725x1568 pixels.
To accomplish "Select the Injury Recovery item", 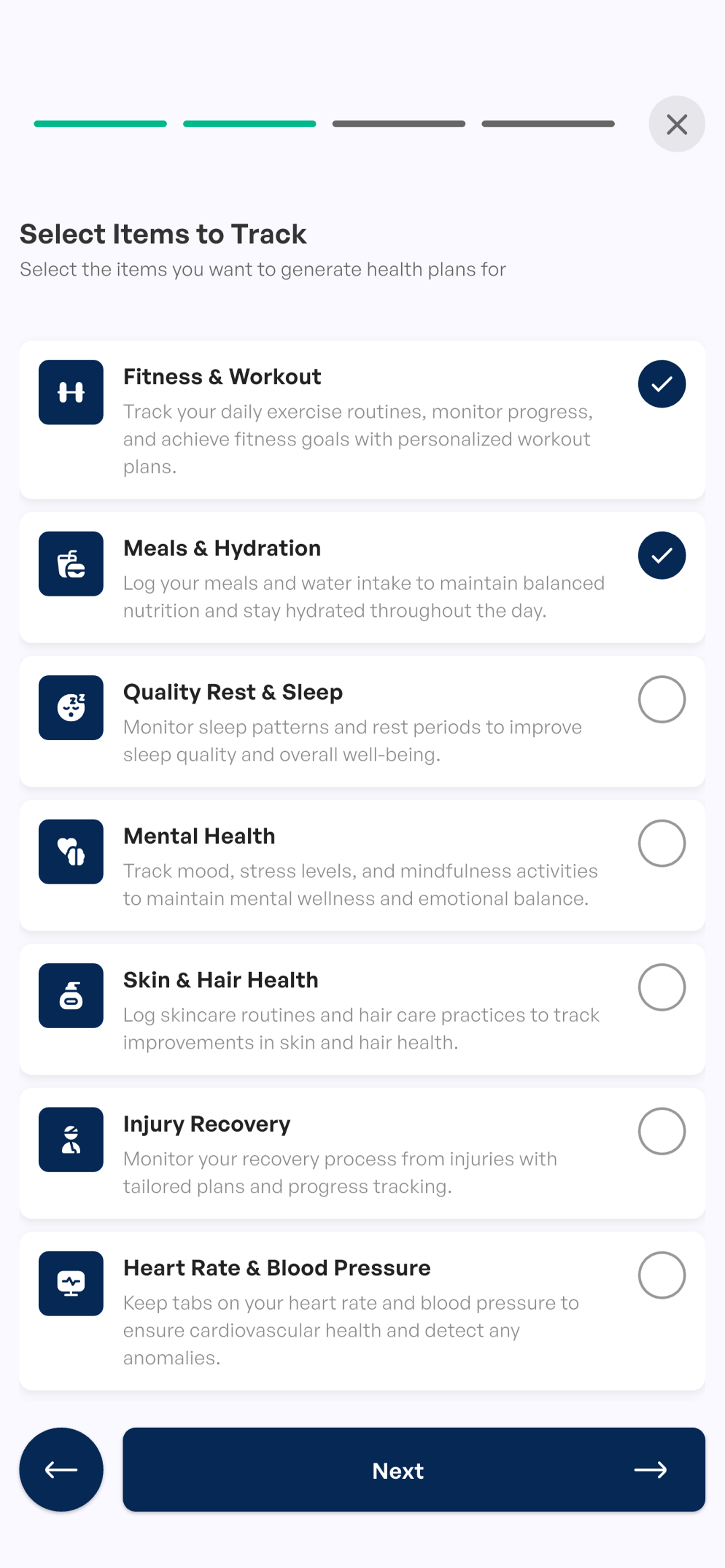I will [x=662, y=1132].
